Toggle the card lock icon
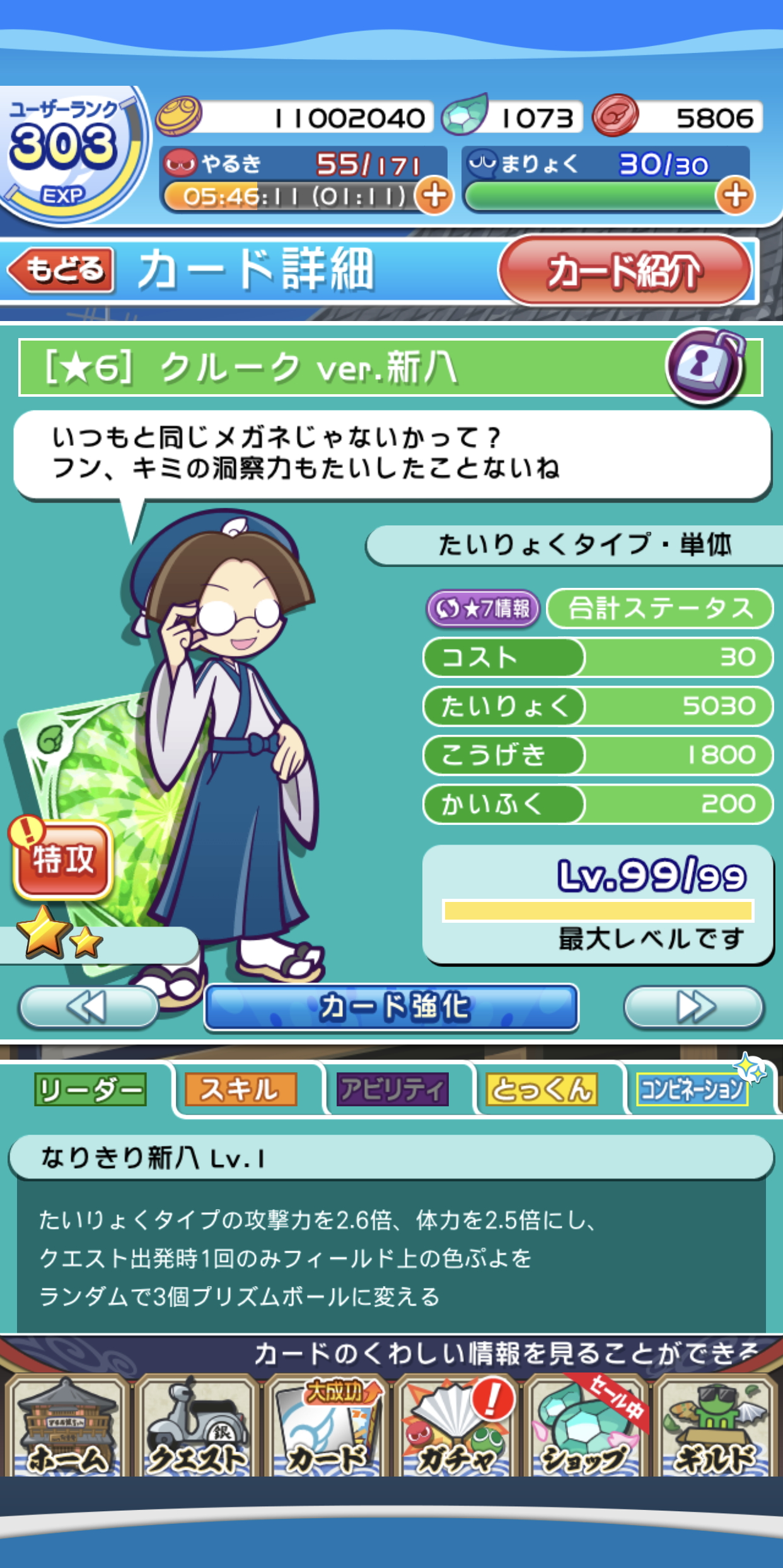This screenshot has height=1568, width=783. (x=705, y=366)
